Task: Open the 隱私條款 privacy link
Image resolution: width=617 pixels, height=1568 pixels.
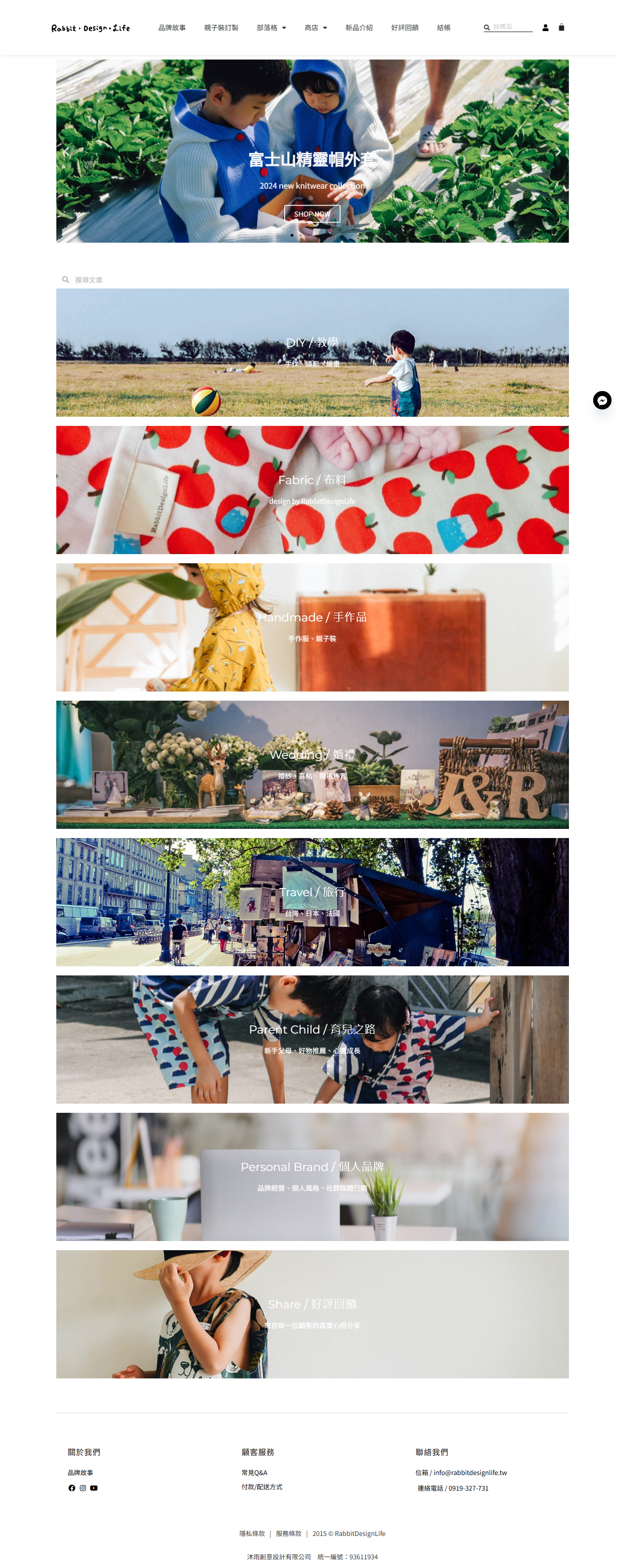Action: (252, 1533)
